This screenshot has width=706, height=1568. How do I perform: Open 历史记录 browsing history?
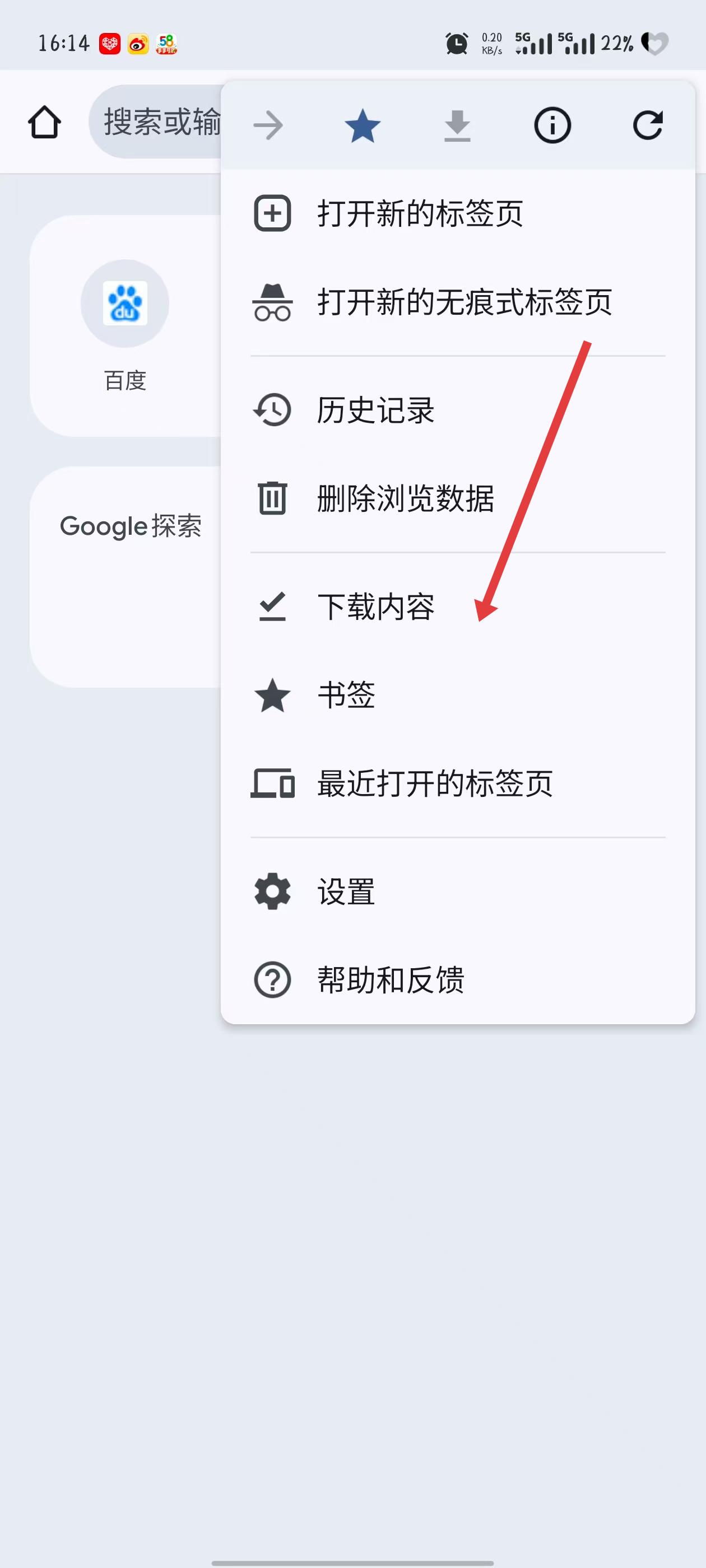375,410
